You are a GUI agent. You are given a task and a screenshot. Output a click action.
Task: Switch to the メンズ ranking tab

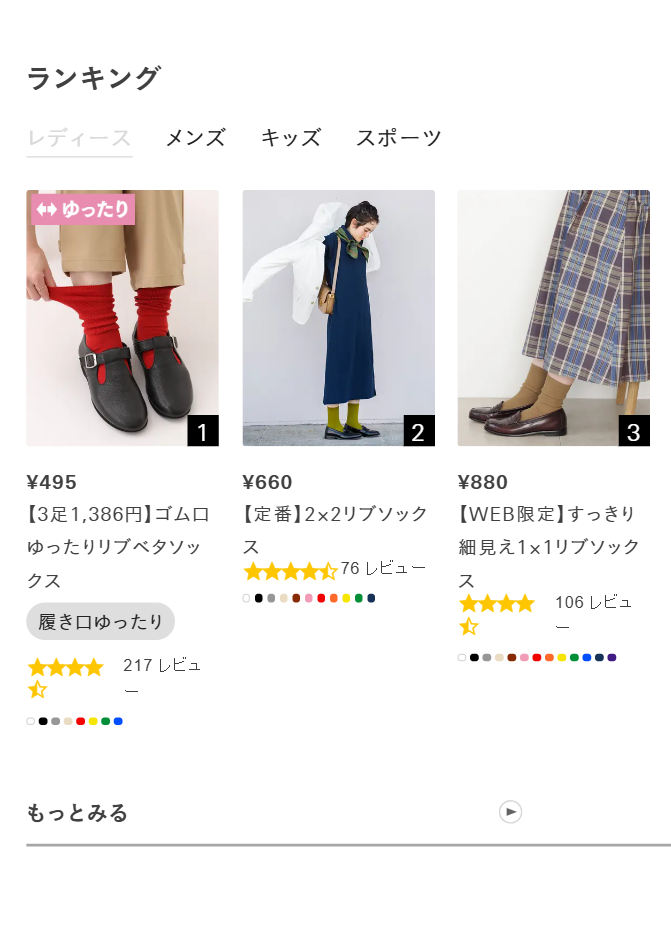196,138
